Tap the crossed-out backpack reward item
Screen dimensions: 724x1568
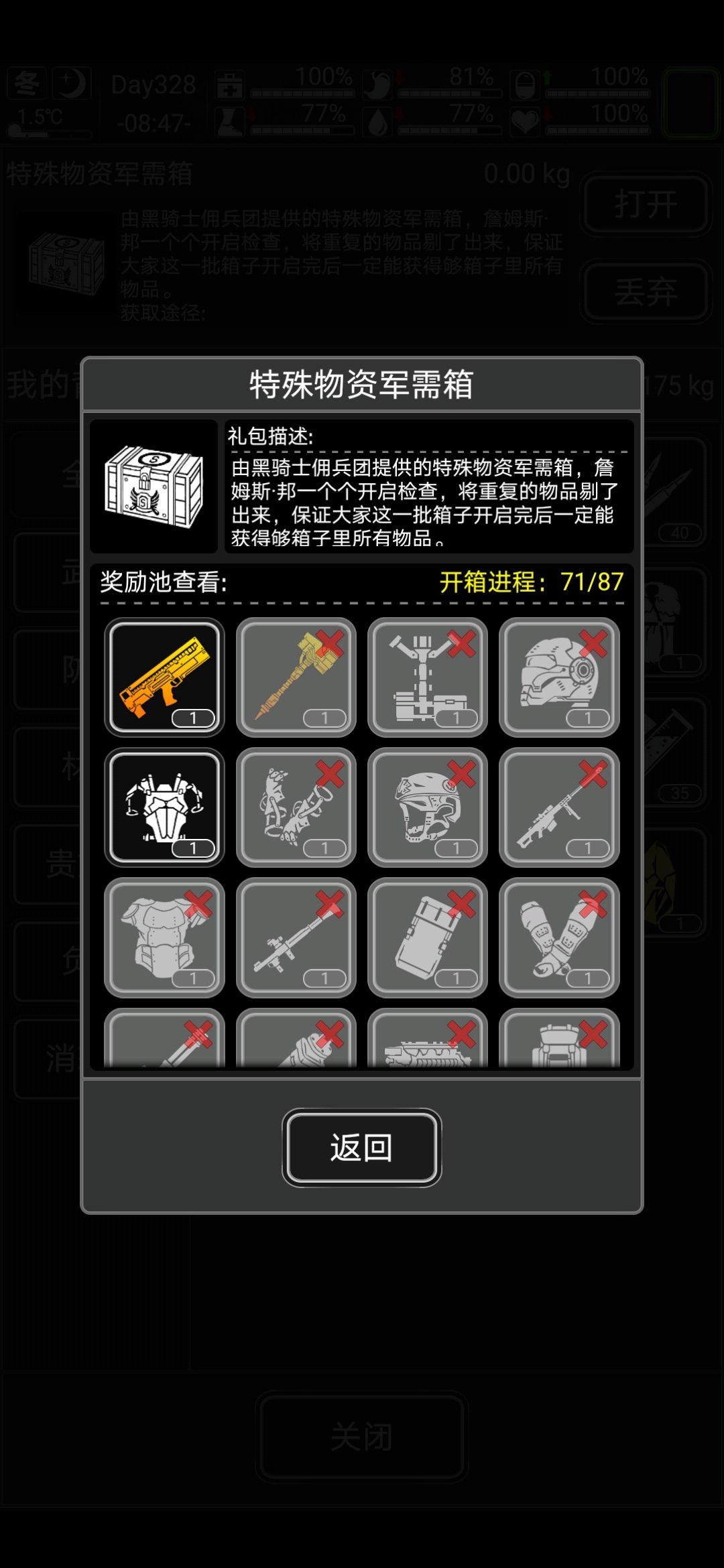559,1038
